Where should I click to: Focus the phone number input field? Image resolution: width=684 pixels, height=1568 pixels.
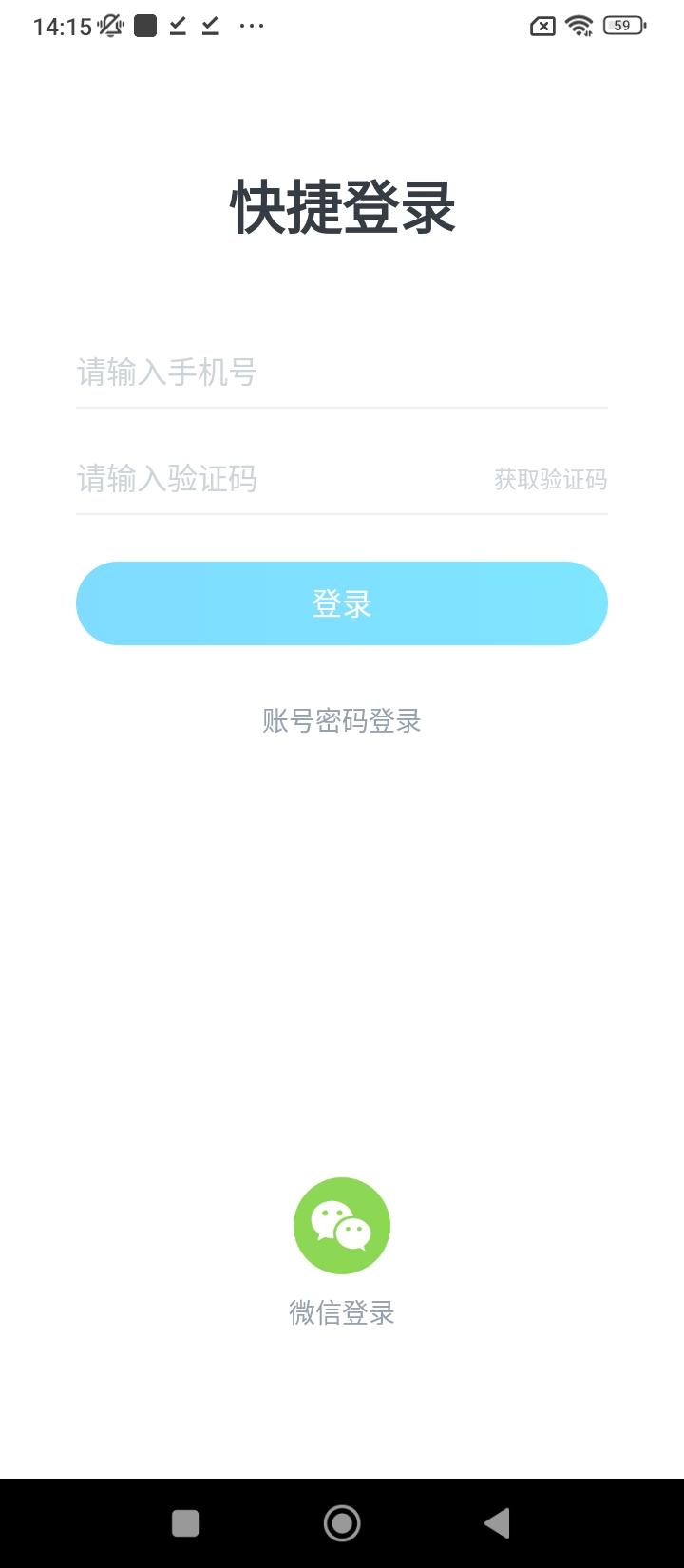click(285, 373)
